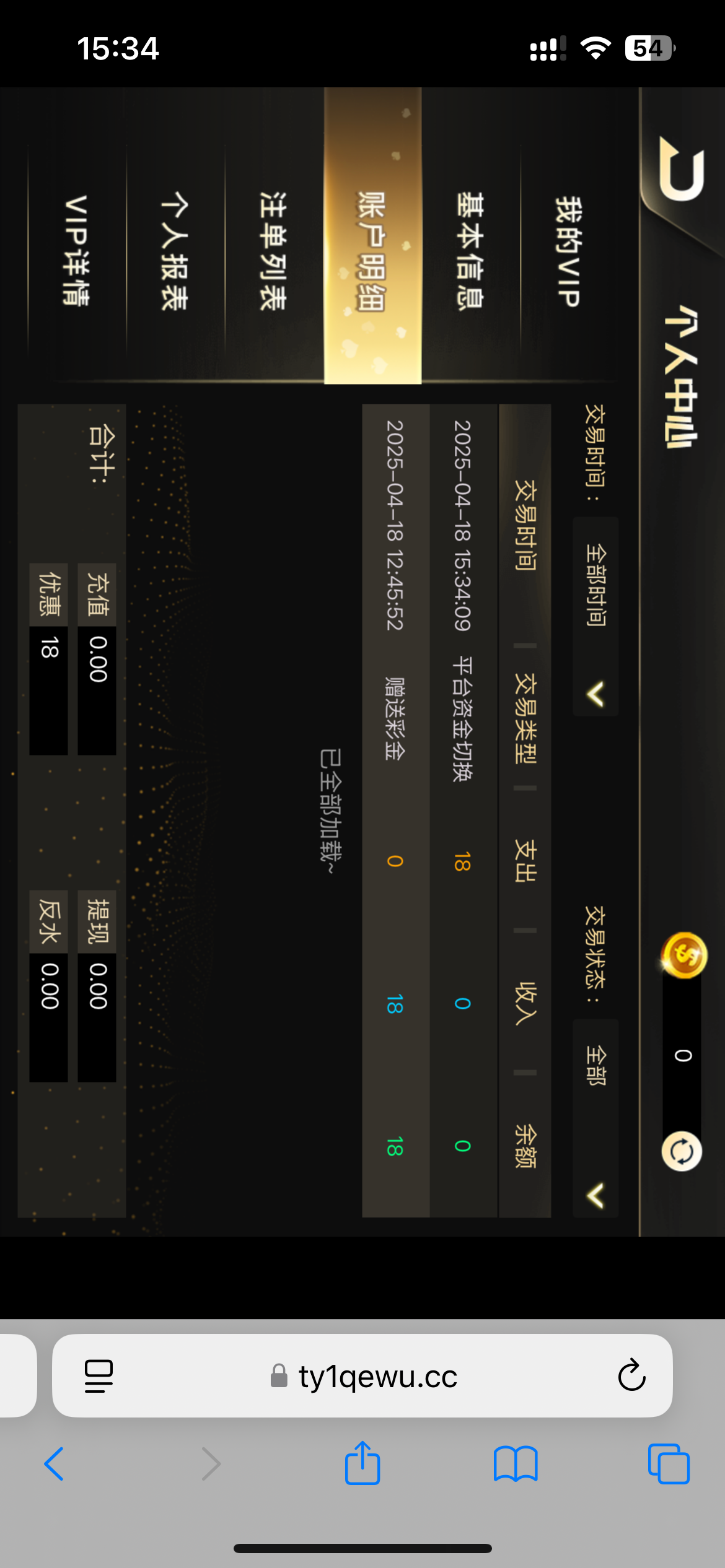Select the 账户明细 tab
The width and height of the screenshot is (725, 1568).
[372, 251]
